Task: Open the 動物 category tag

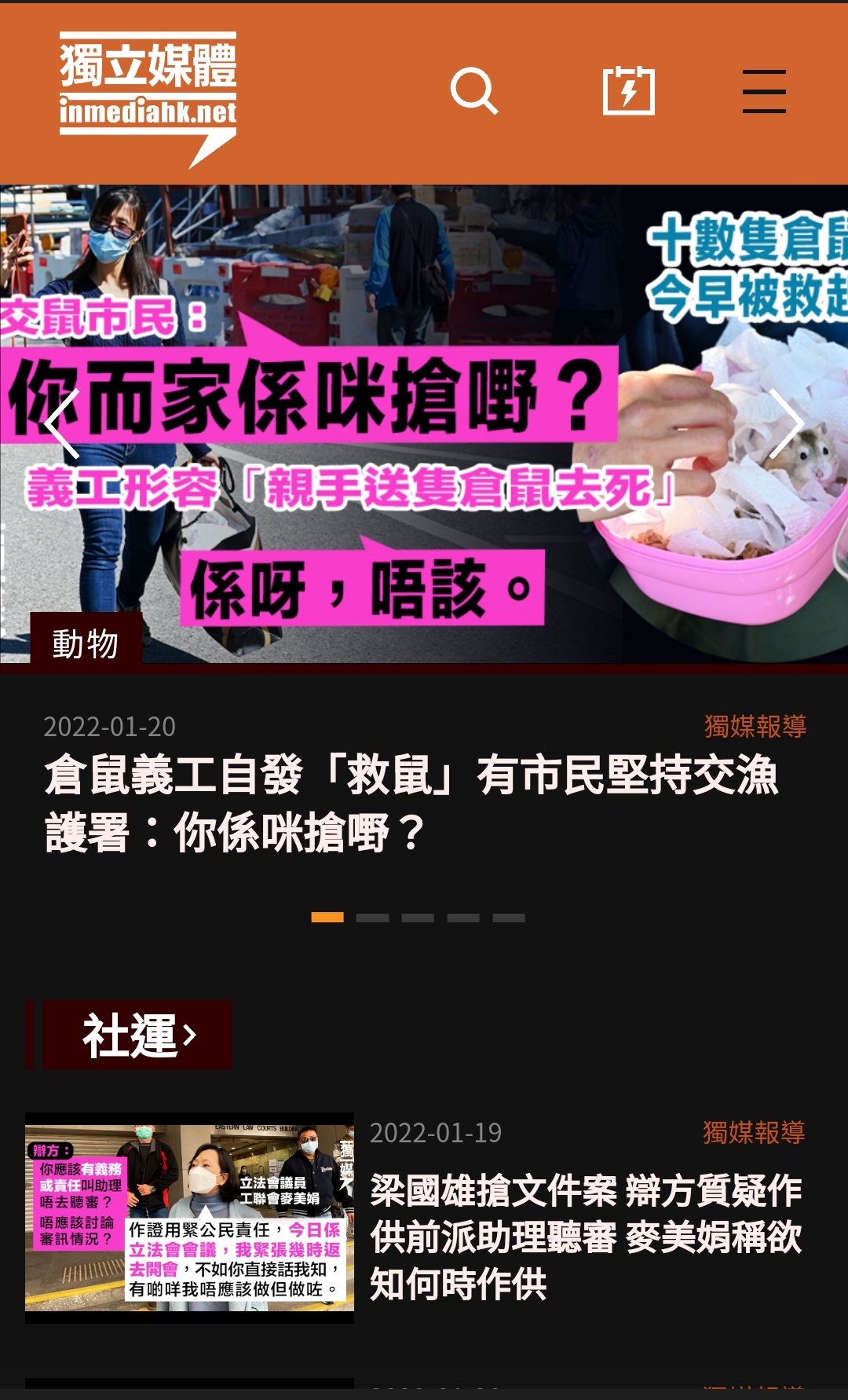Action: pos(86,643)
